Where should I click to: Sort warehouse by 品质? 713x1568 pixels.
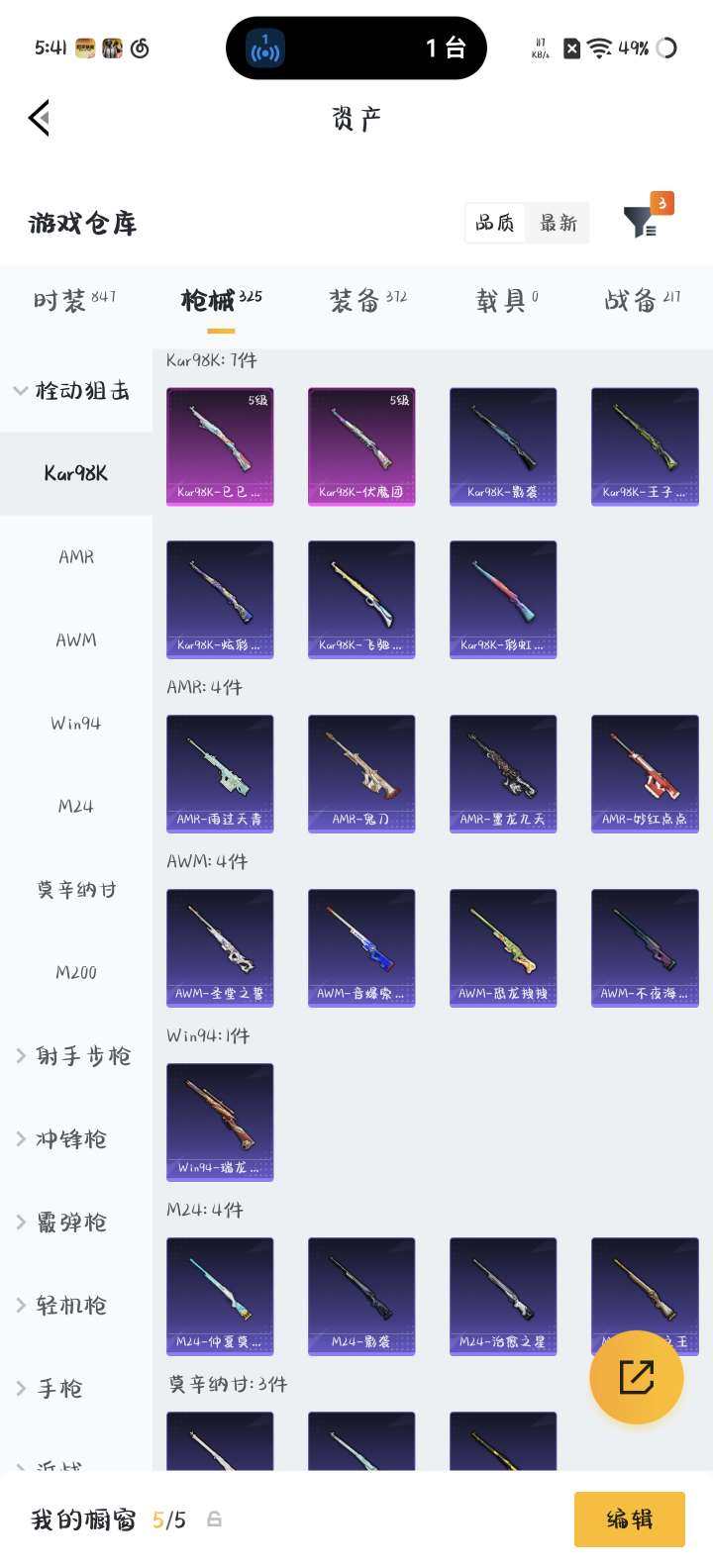495,223
